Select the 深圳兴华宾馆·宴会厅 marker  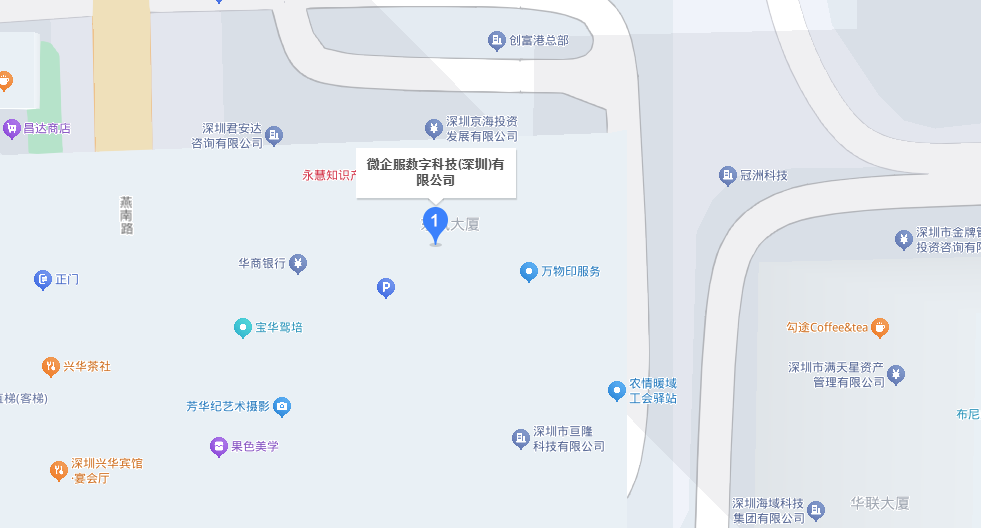(x=58, y=470)
